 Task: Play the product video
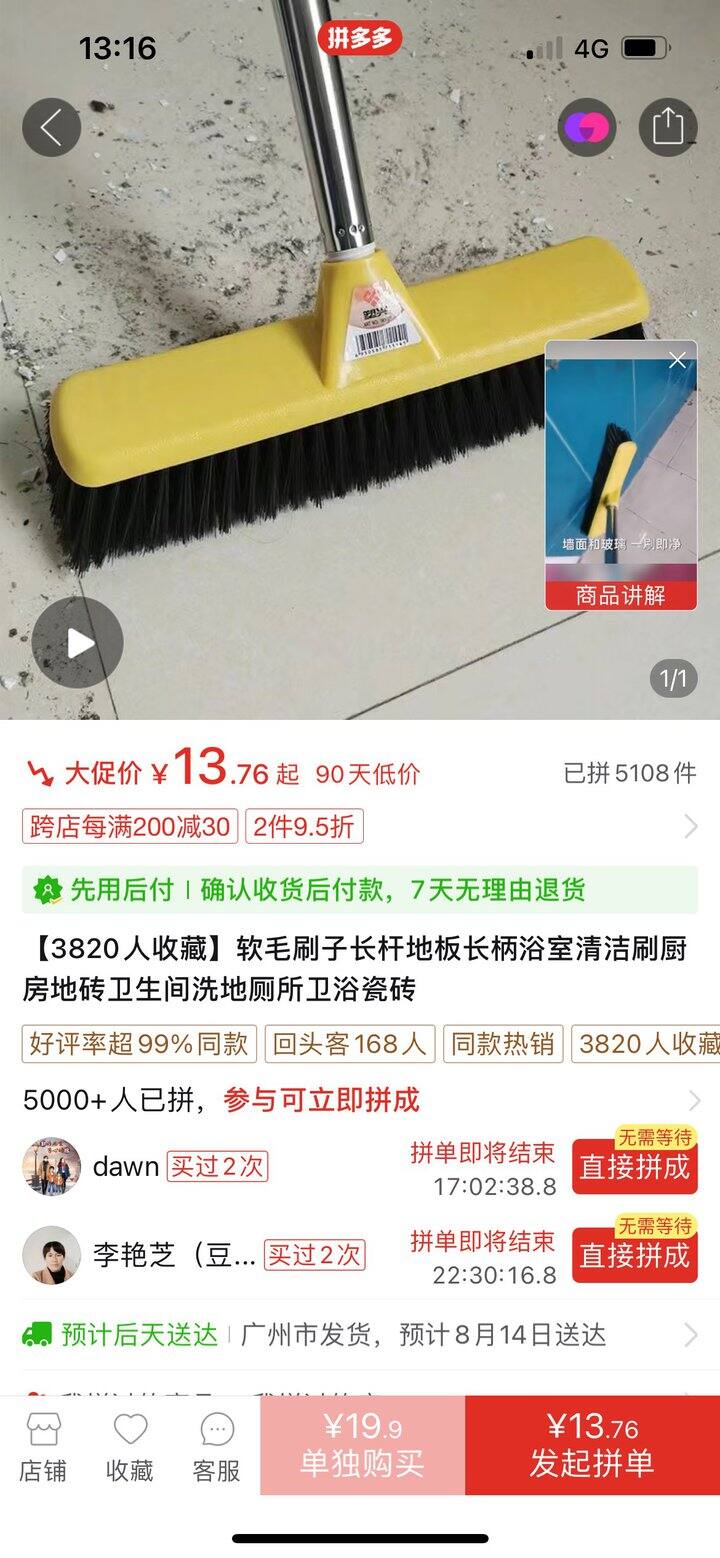[x=77, y=643]
